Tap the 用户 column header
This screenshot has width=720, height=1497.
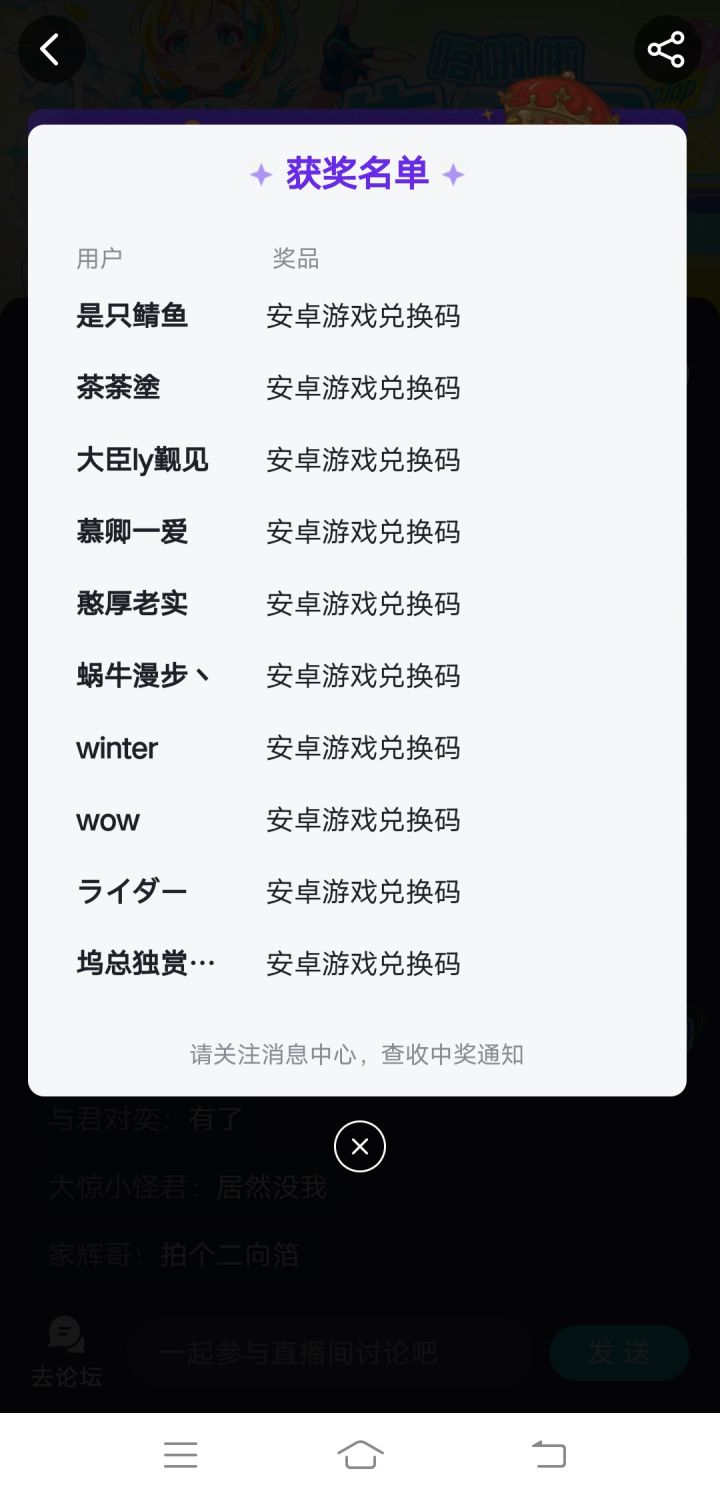[100, 257]
